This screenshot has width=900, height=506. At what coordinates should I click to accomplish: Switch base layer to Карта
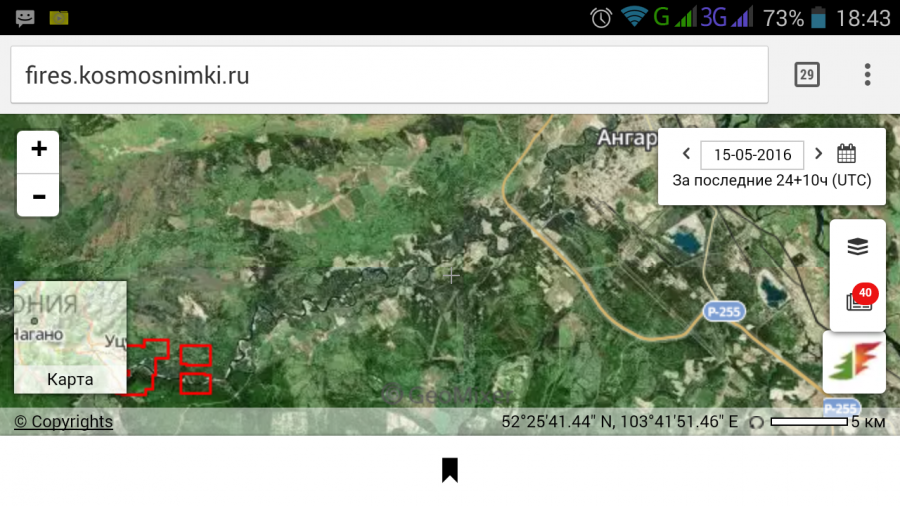click(x=70, y=337)
